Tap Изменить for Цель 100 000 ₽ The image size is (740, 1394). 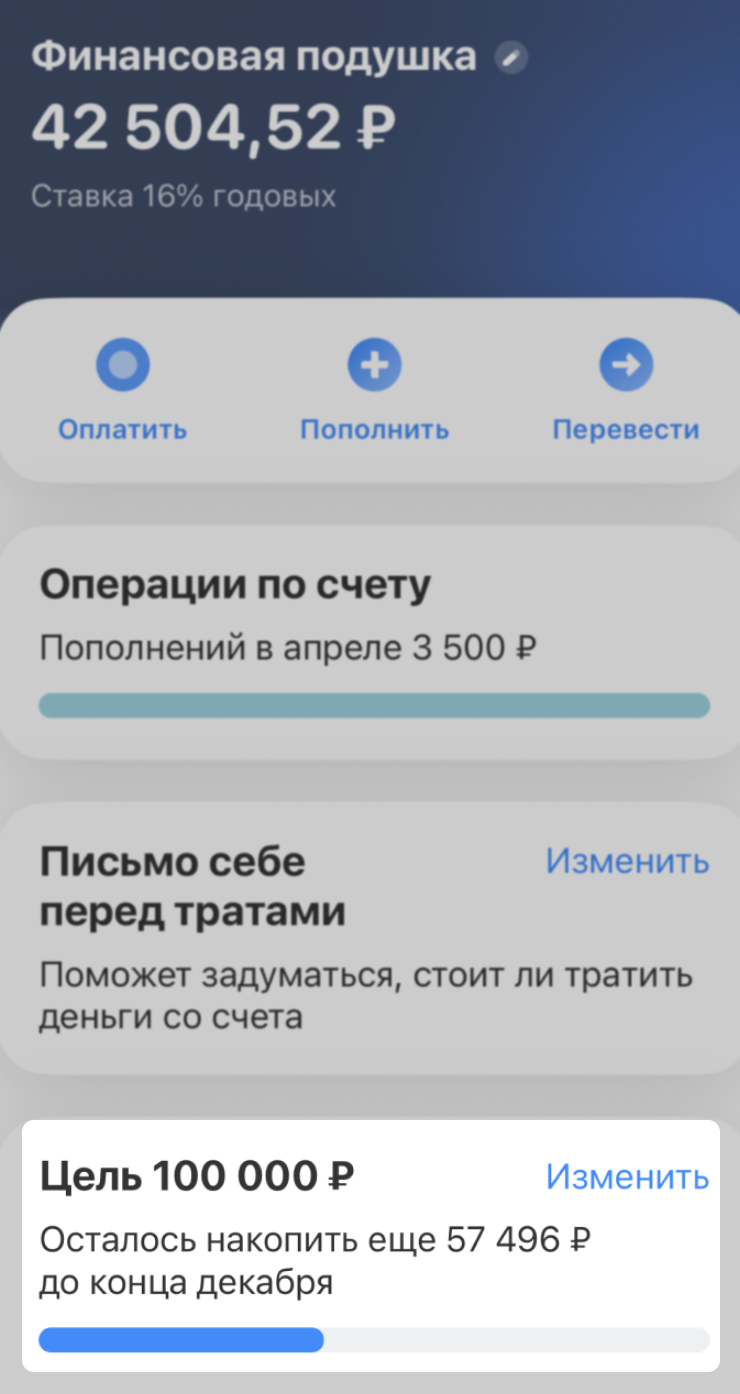pyautogui.click(x=627, y=1177)
